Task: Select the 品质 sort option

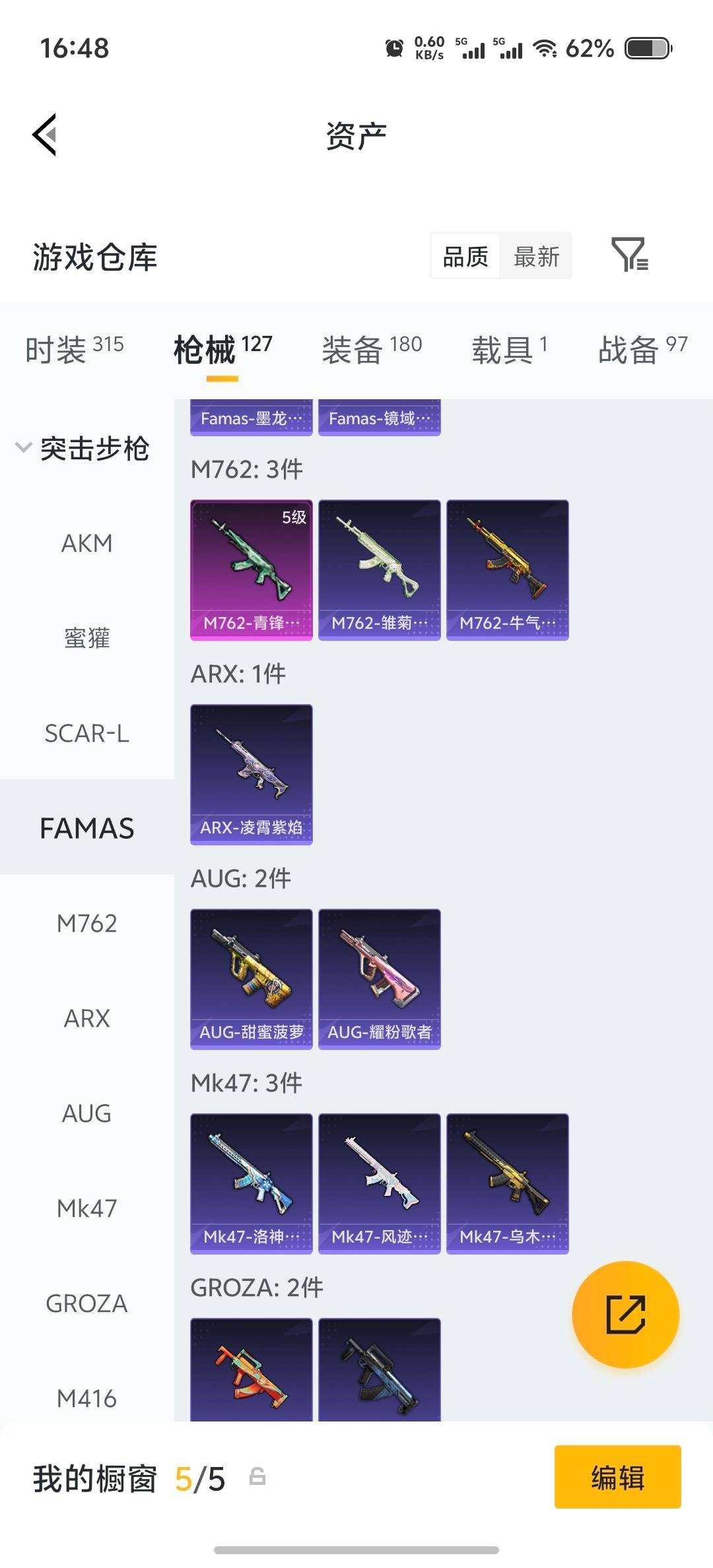Action: 464,256
